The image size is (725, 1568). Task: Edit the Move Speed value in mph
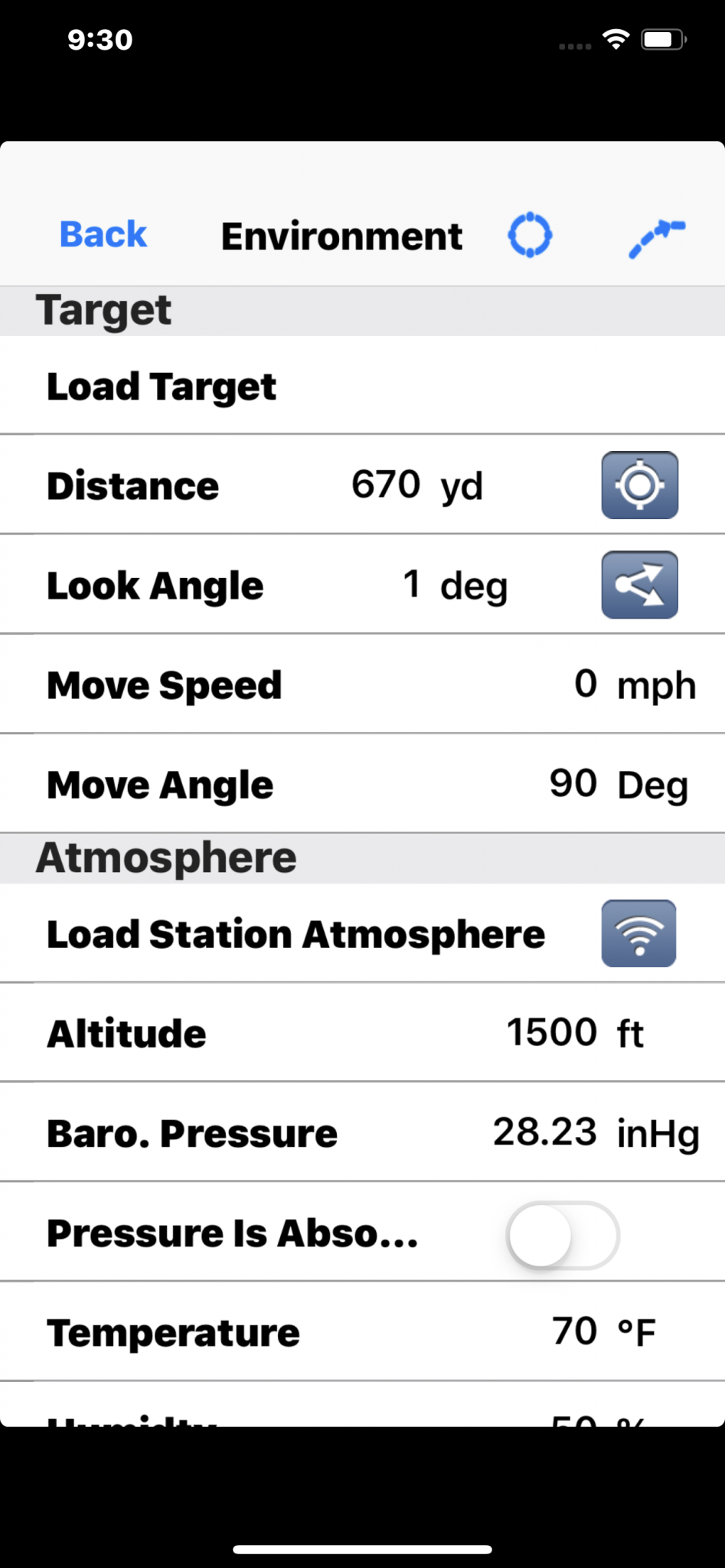coord(586,684)
